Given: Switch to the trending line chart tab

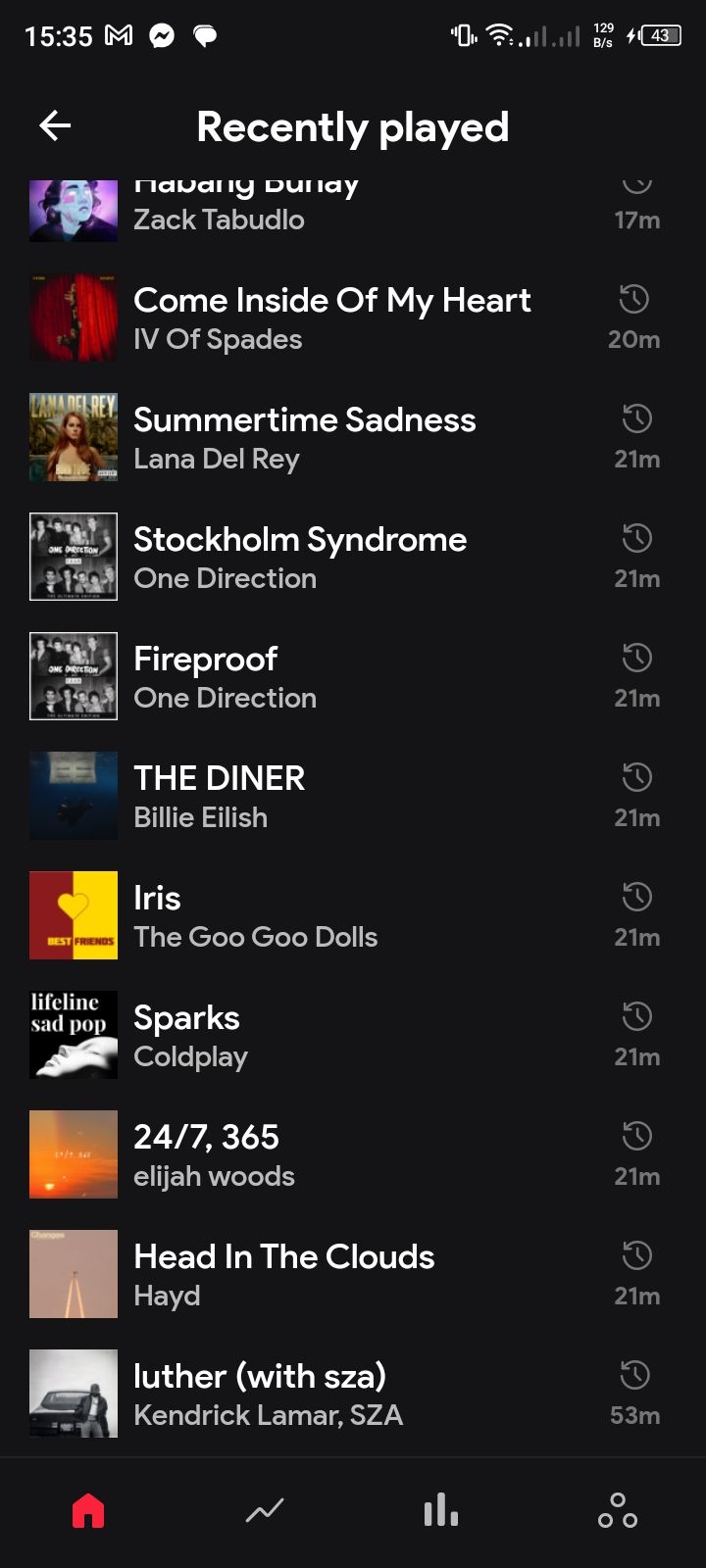Looking at the screenshot, I should coord(265,1511).
